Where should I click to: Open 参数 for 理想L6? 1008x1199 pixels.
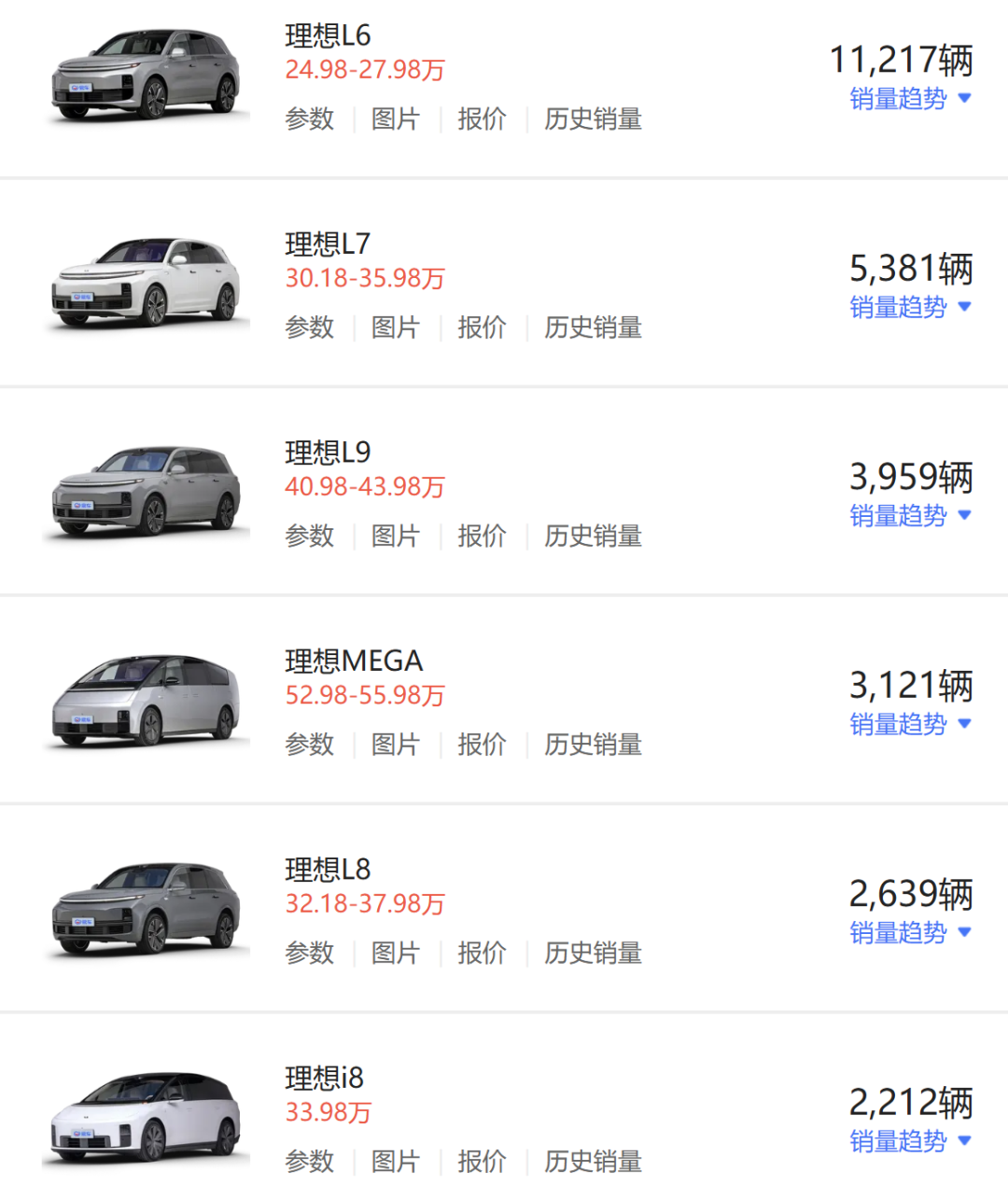(x=309, y=119)
